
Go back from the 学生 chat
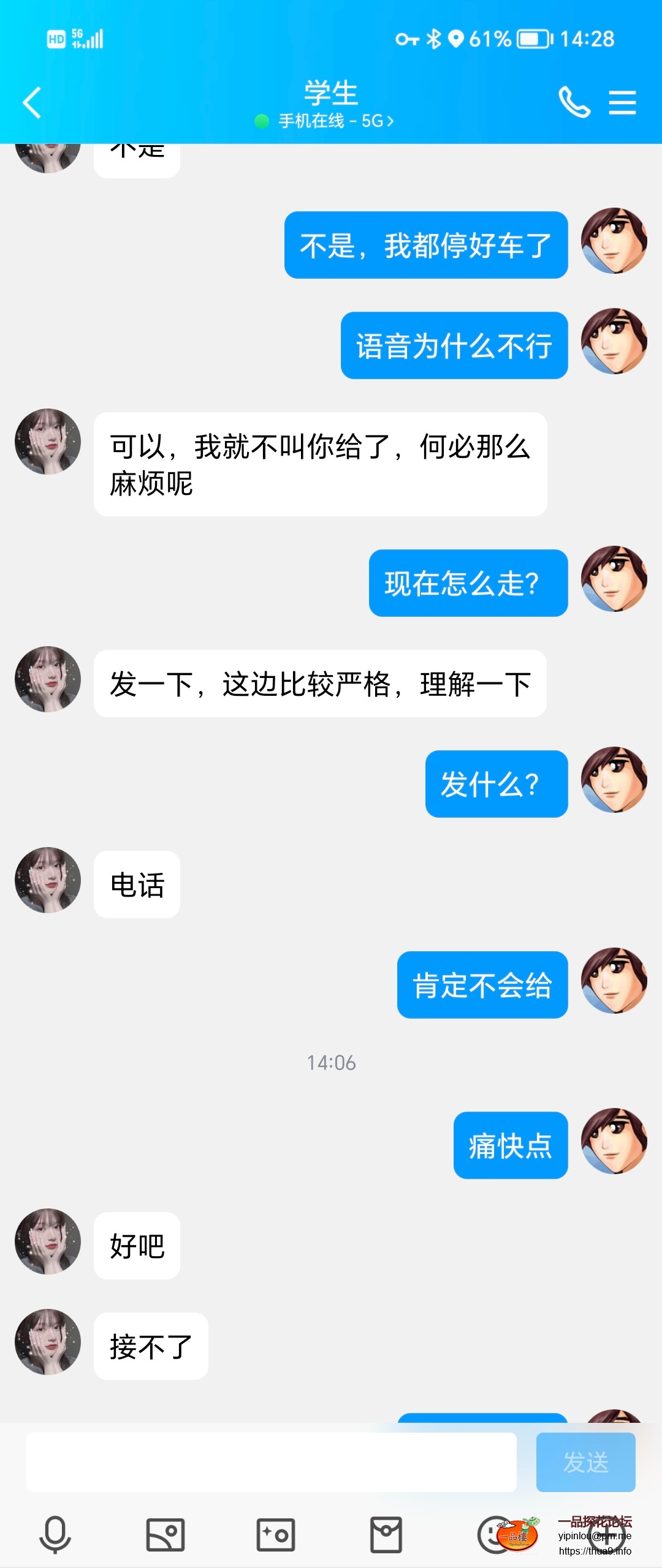click(32, 102)
